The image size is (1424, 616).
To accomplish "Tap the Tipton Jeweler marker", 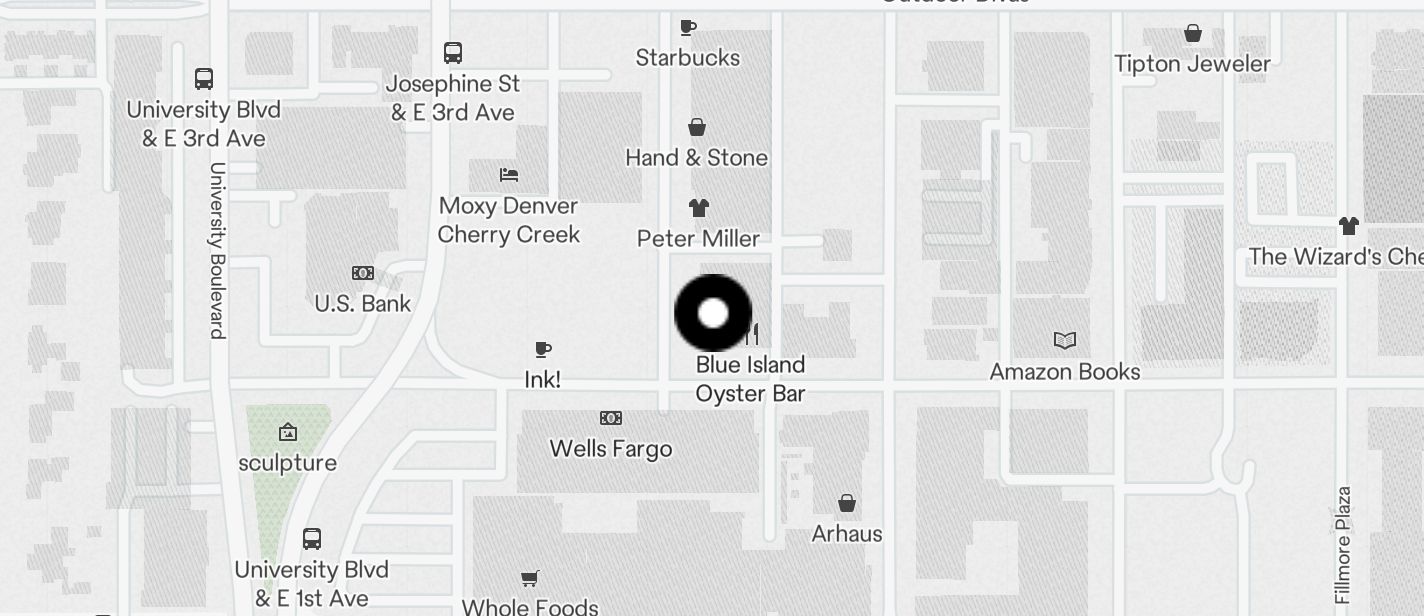I will (1193, 34).
